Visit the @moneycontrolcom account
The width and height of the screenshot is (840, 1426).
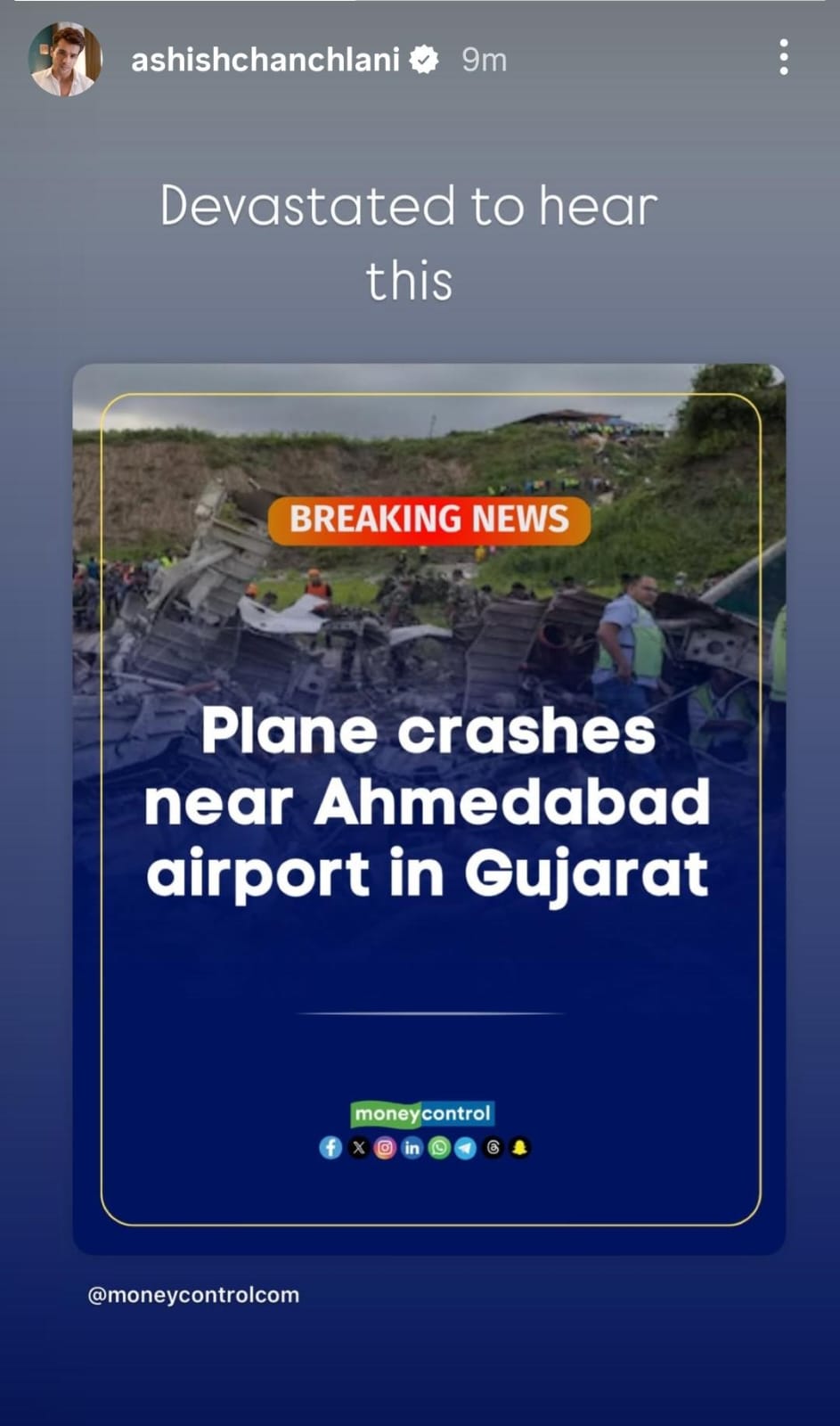tap(193, 1295)
